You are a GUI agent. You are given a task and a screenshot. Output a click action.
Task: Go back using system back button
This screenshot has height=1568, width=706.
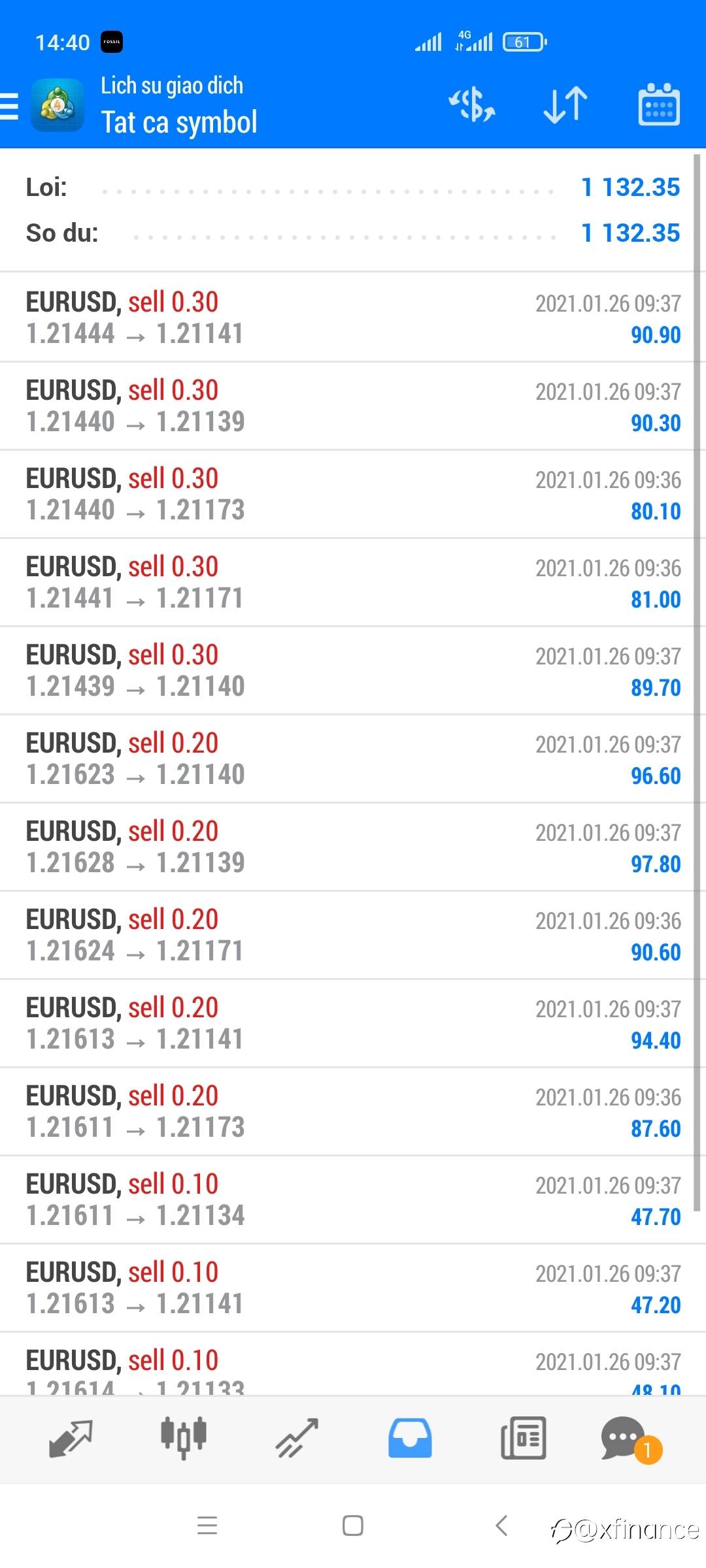(x=501, y=1526)
